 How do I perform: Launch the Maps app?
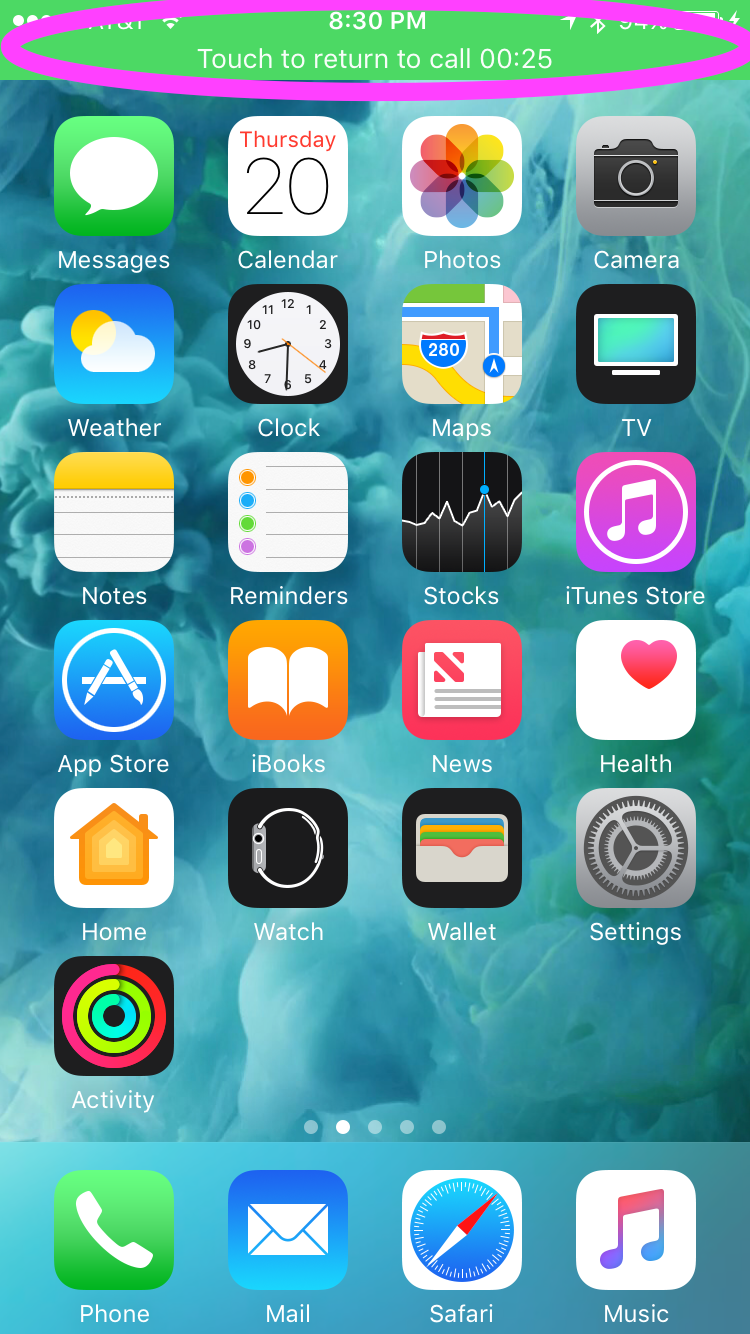click(x=462, y=344)
